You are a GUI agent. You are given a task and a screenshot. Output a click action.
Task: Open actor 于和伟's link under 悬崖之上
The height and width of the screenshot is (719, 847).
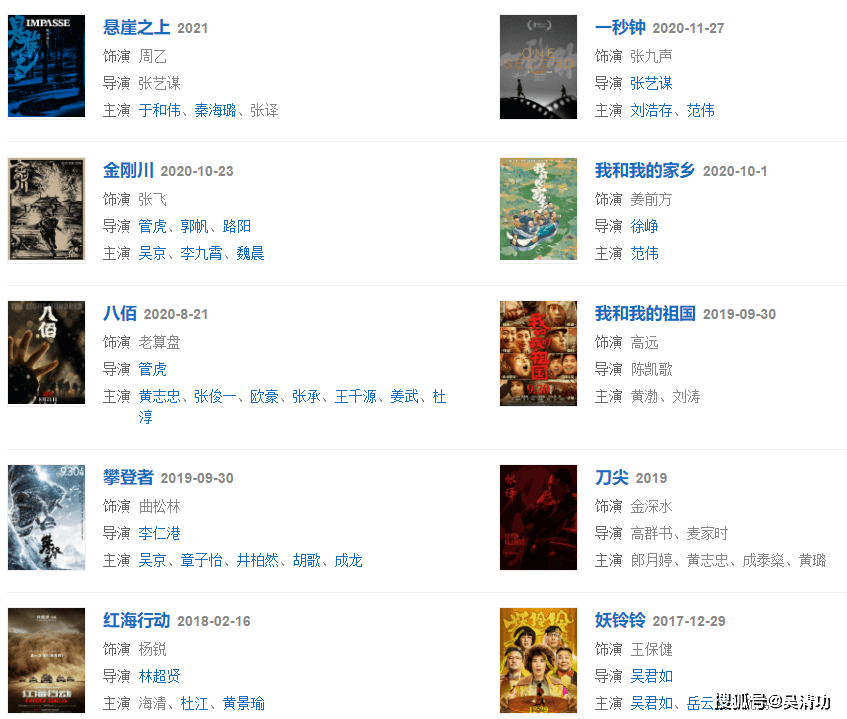(x=159, y=110)
